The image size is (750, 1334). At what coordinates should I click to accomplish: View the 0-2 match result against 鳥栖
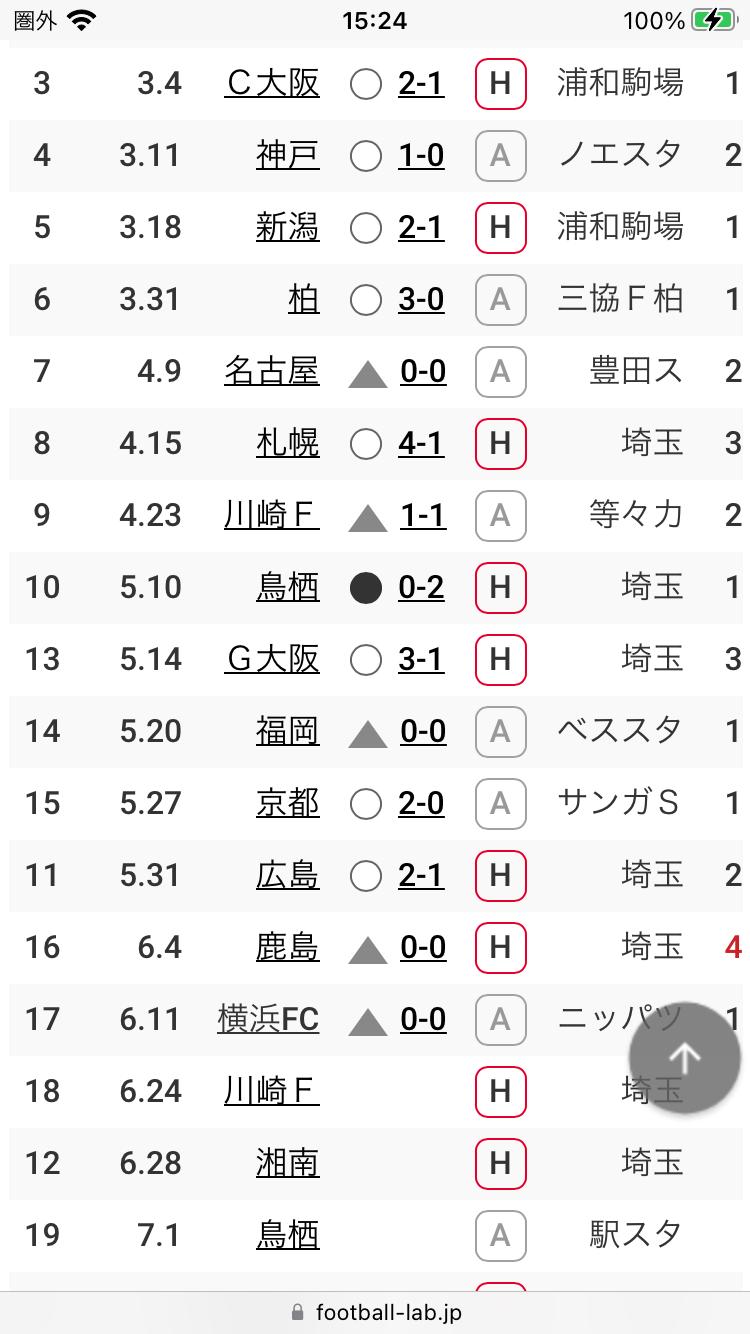(421, 587)
